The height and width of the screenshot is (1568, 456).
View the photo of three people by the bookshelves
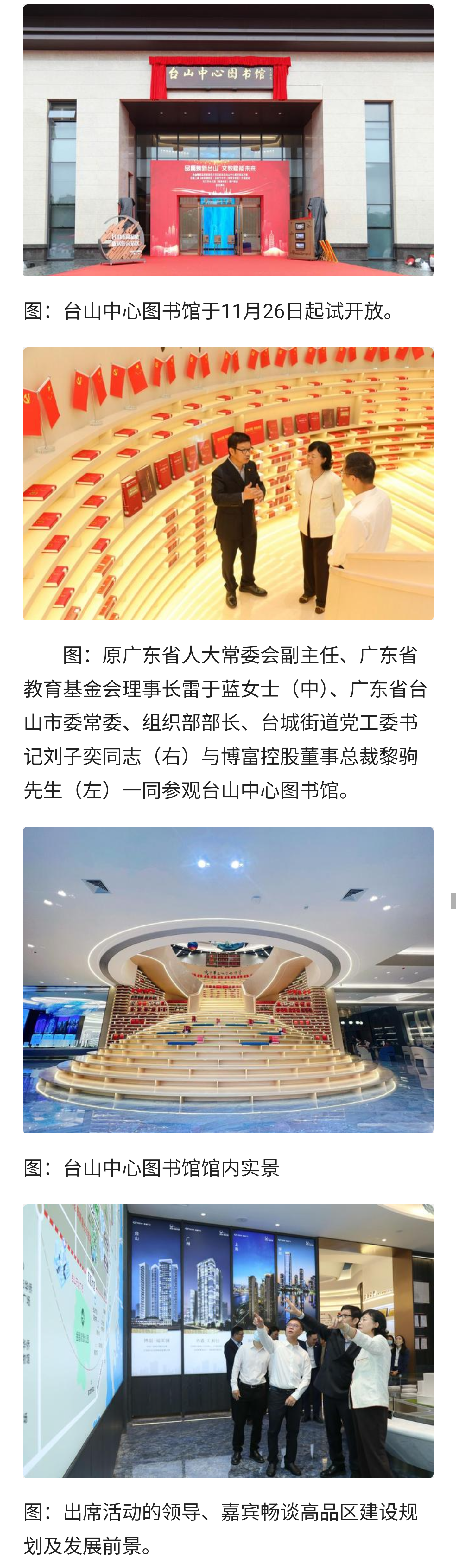click(228, 483)
